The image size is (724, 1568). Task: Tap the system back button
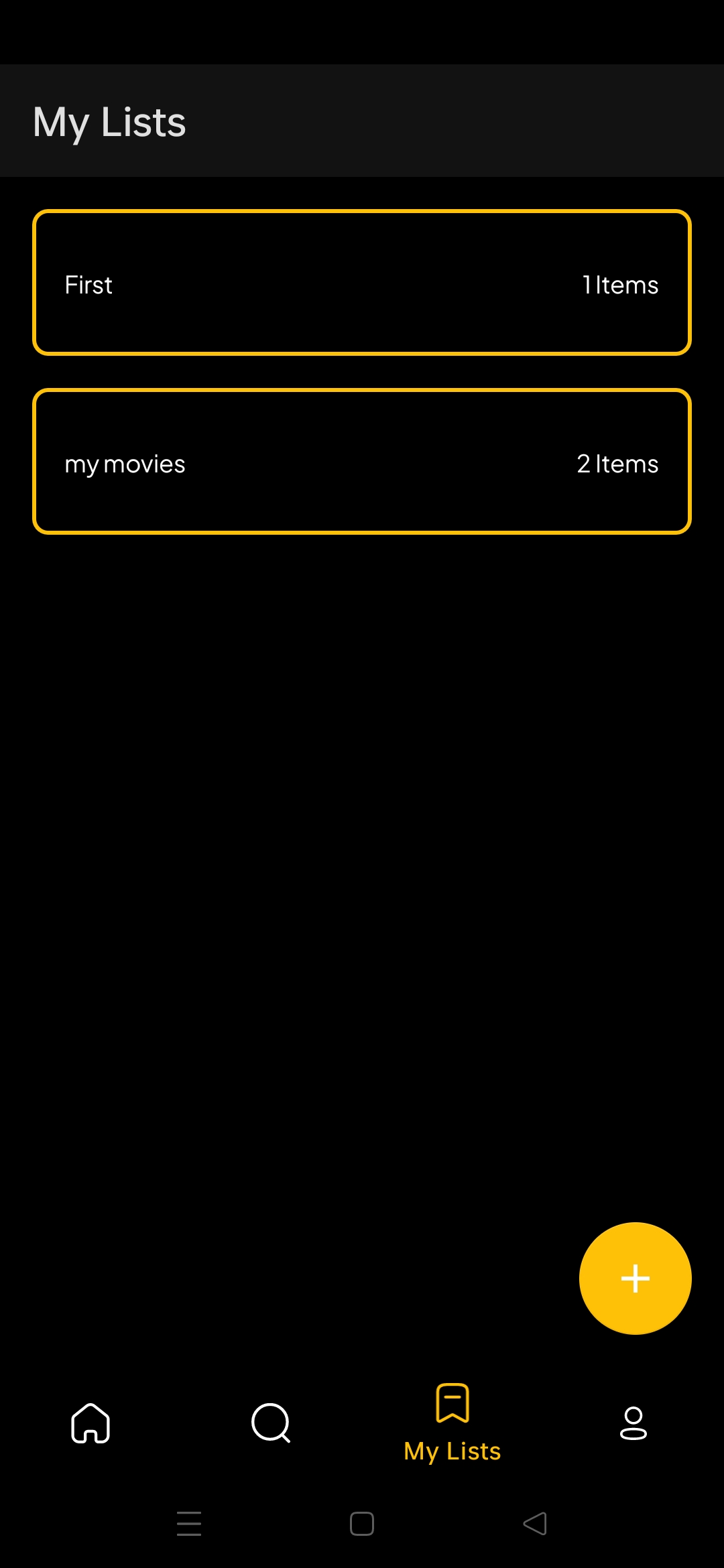(x=535, y=1524)
